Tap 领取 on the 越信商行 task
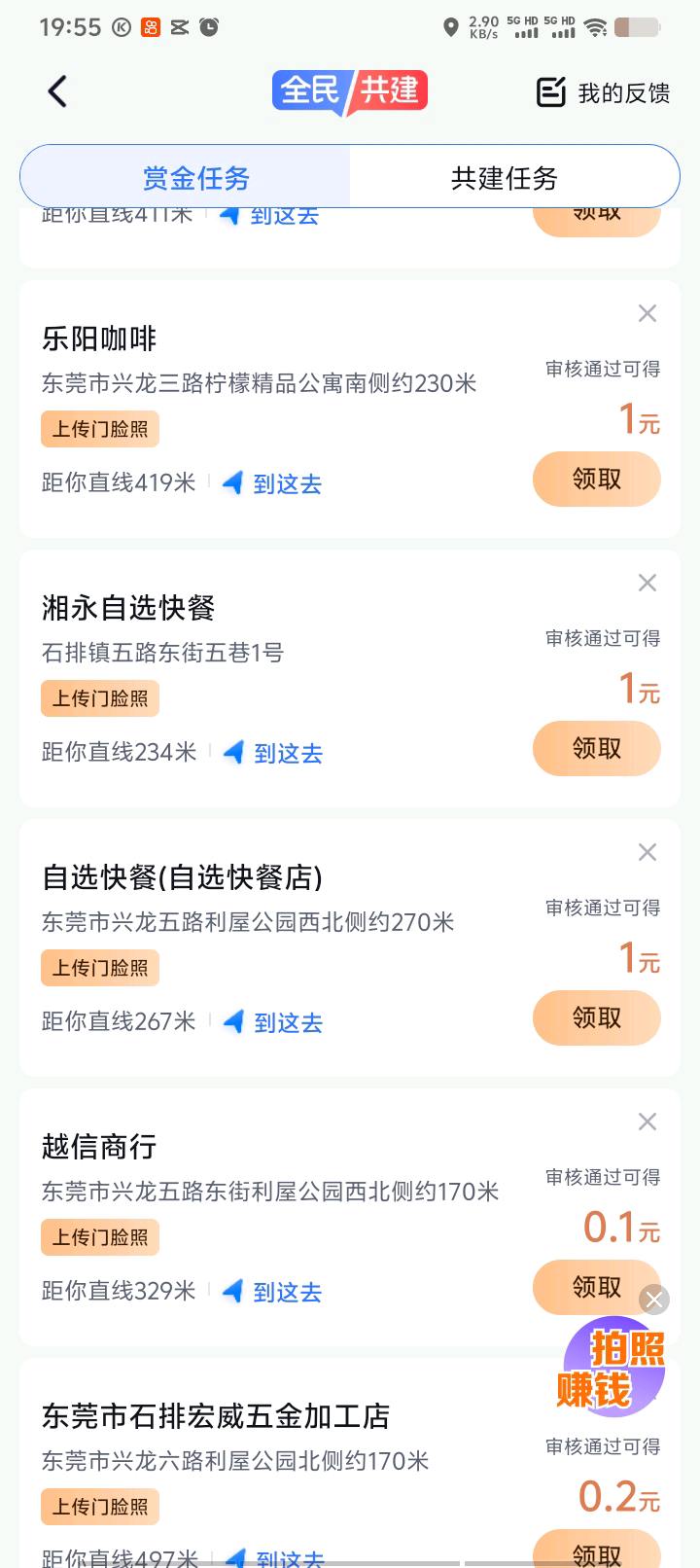700x1568 pixels. [x=596, y=1287]
